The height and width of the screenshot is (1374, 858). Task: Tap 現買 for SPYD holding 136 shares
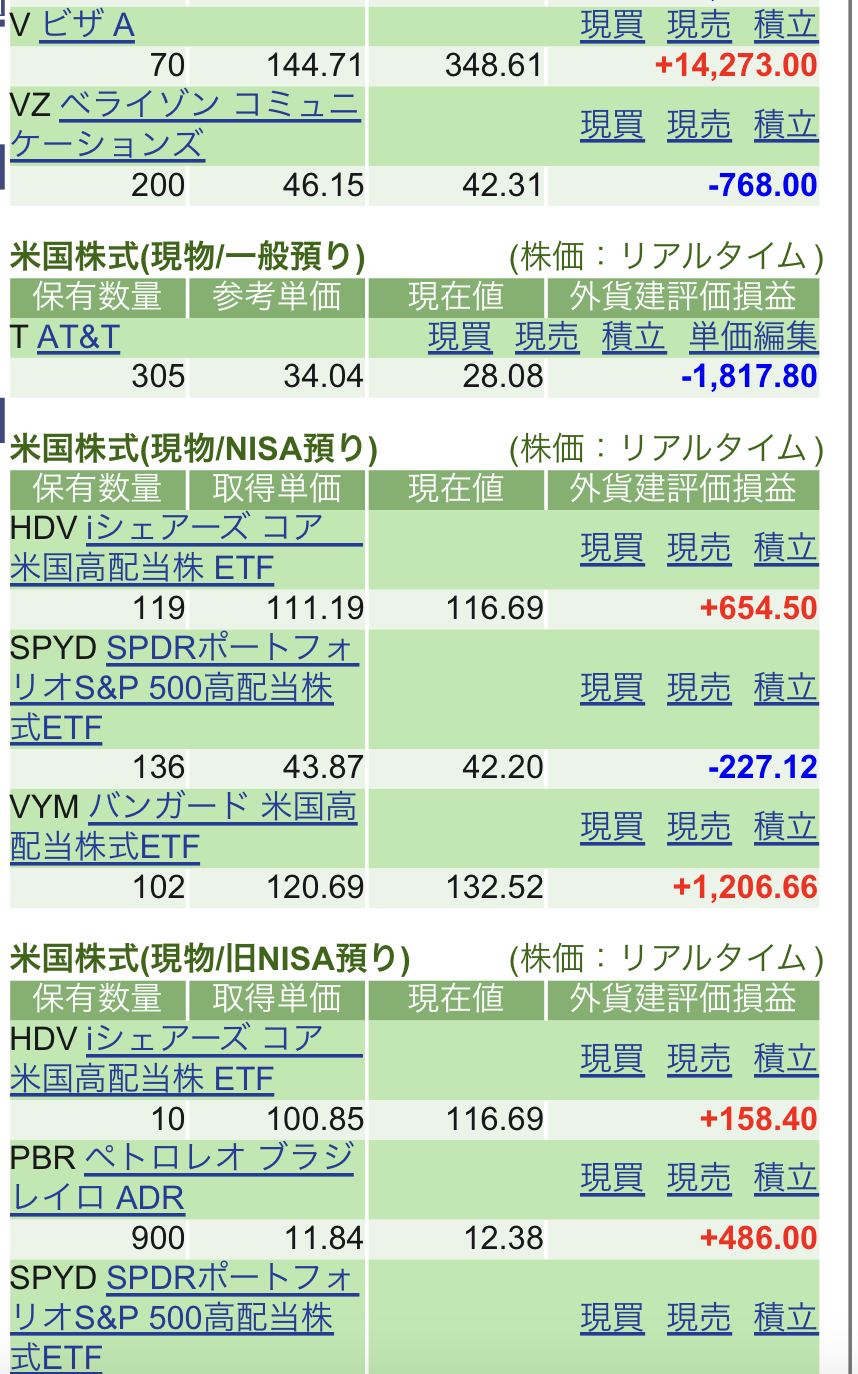pos(612,688)
